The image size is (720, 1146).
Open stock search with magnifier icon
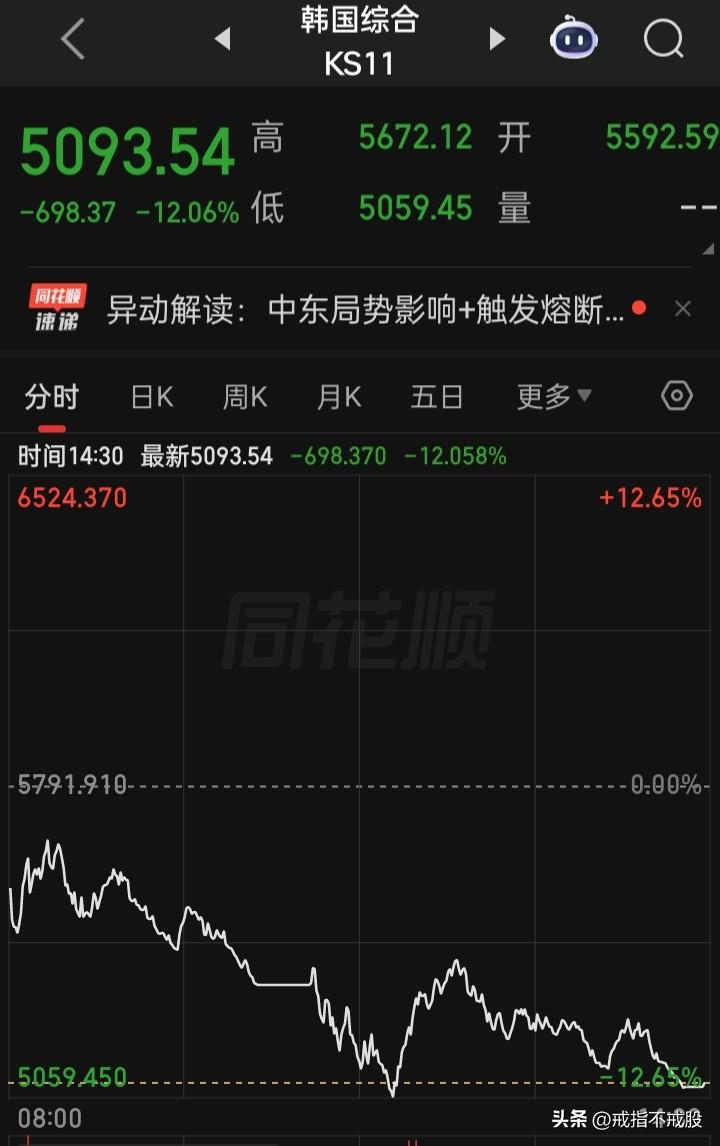662,40
